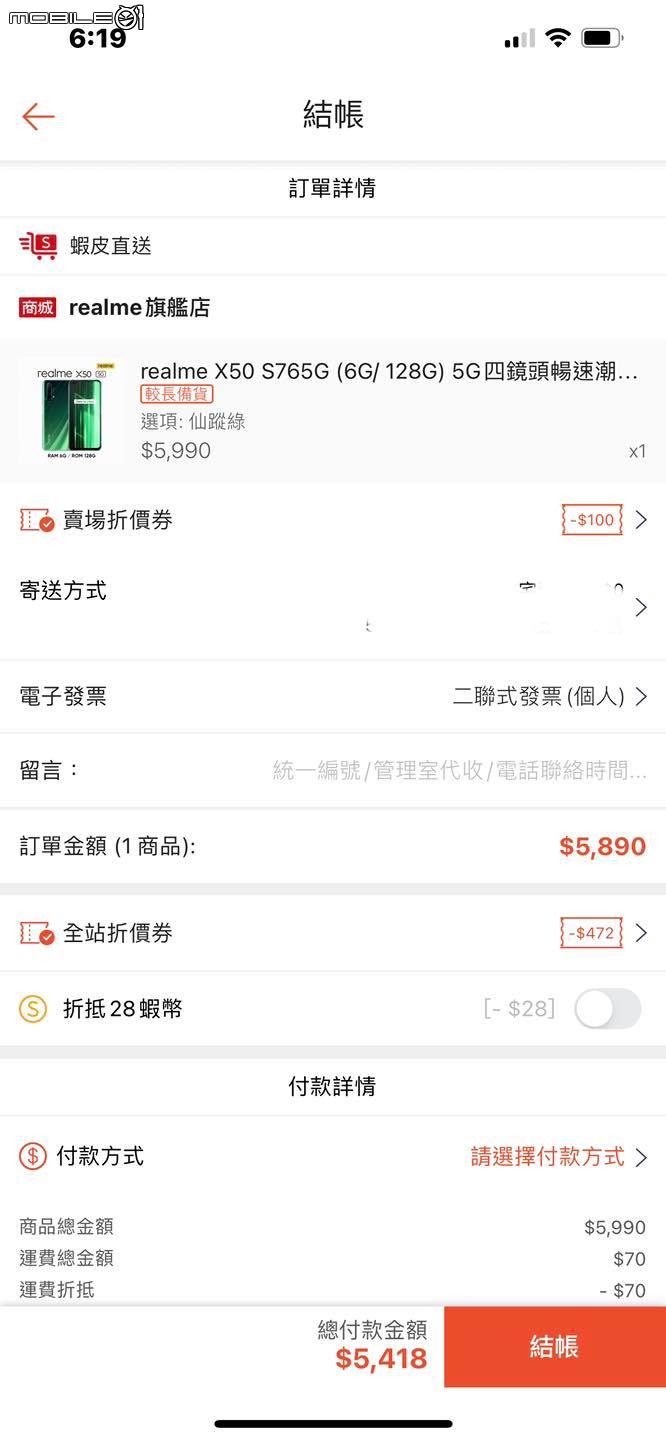Tap the 結帳 checkout button
The image size is (666, 1440).
coord(554,1346)
